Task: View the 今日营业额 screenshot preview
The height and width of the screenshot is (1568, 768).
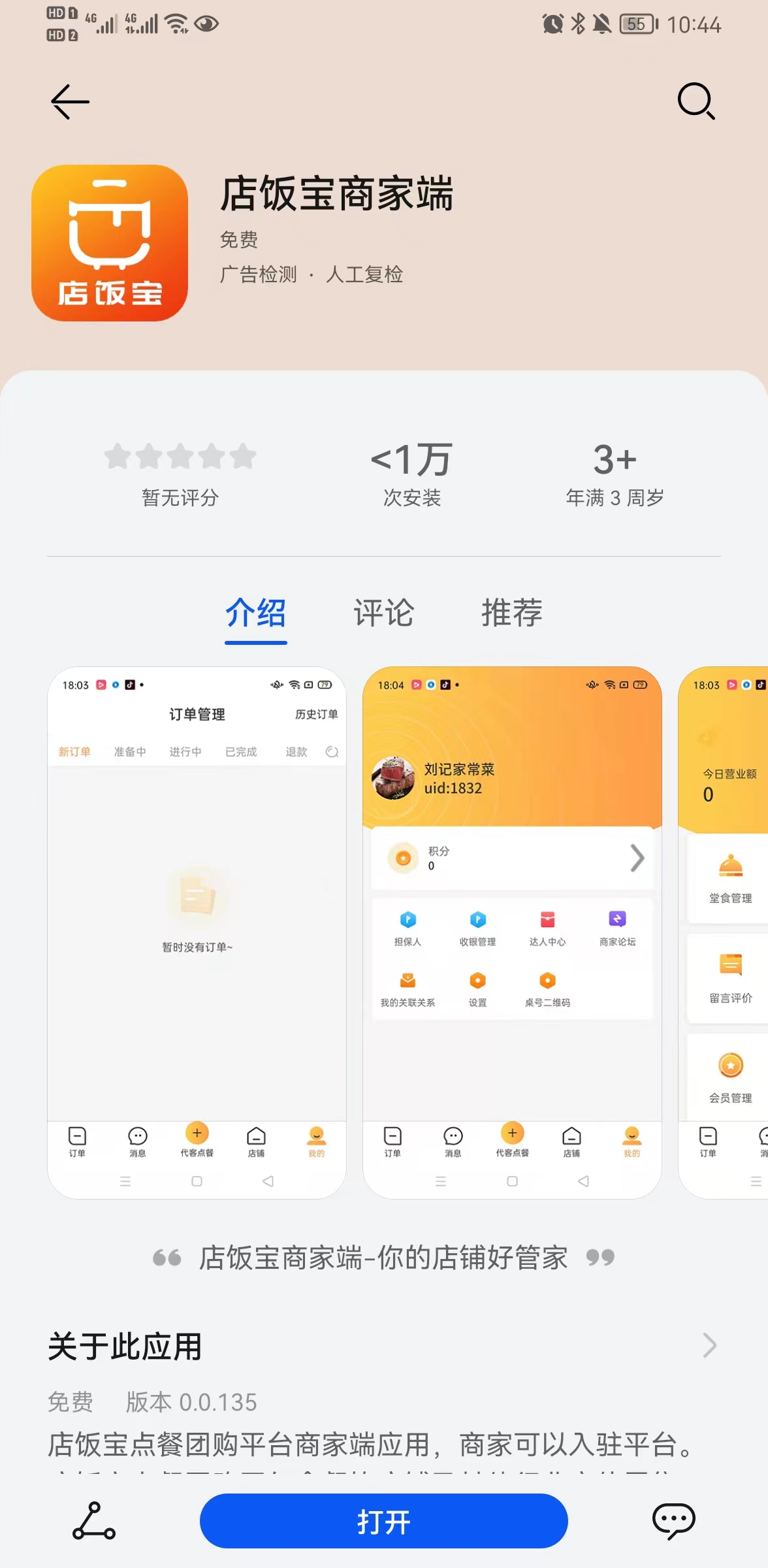Action: point(724,932)
